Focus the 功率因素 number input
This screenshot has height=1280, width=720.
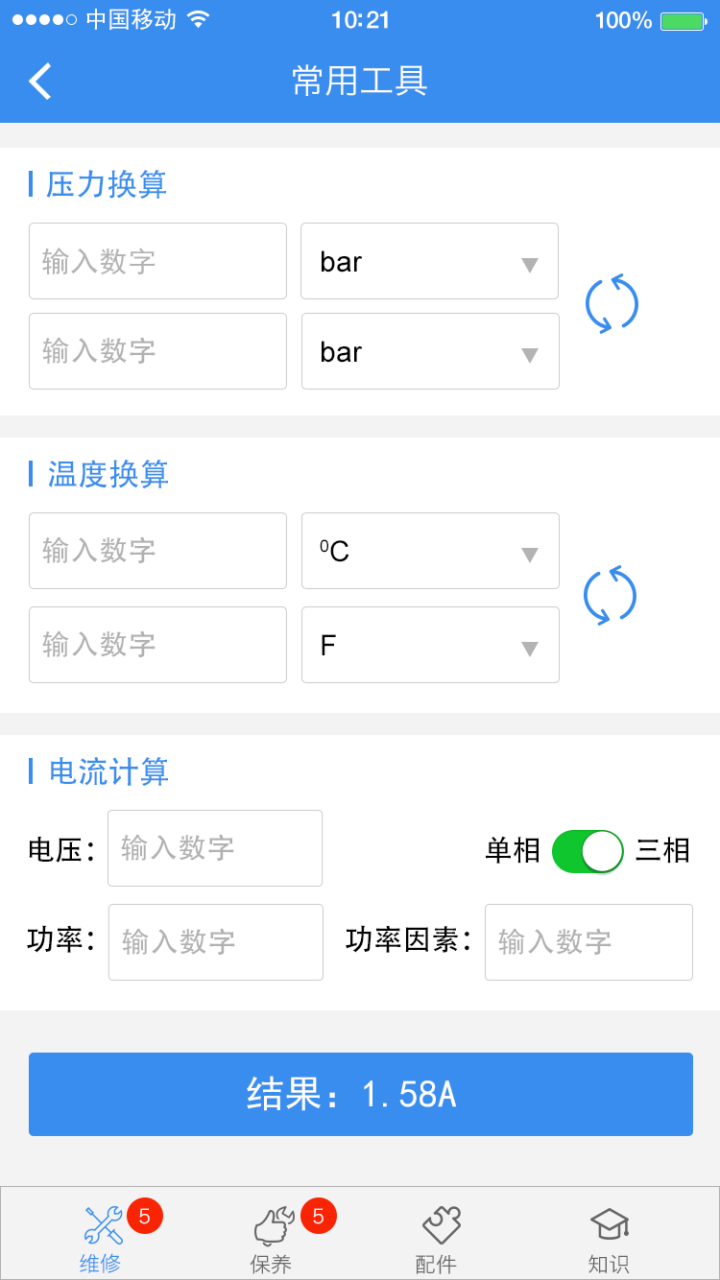coord(588,942)
